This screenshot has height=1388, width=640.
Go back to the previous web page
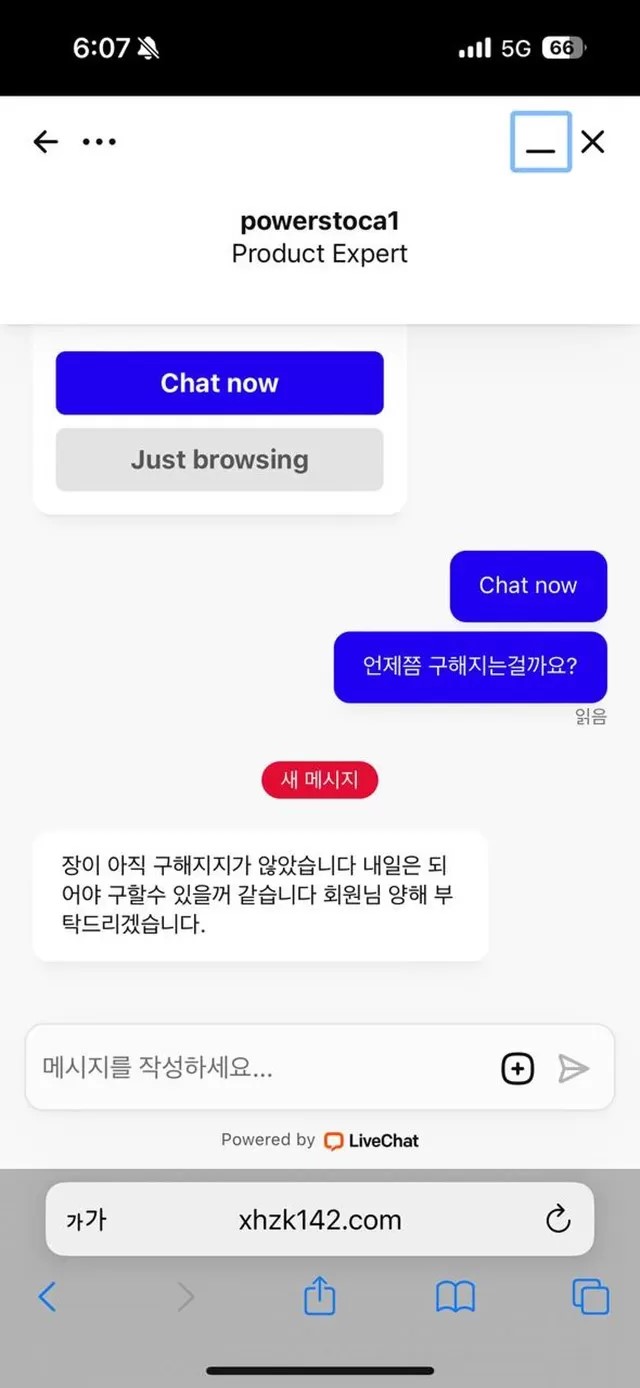pos(47,1297)
